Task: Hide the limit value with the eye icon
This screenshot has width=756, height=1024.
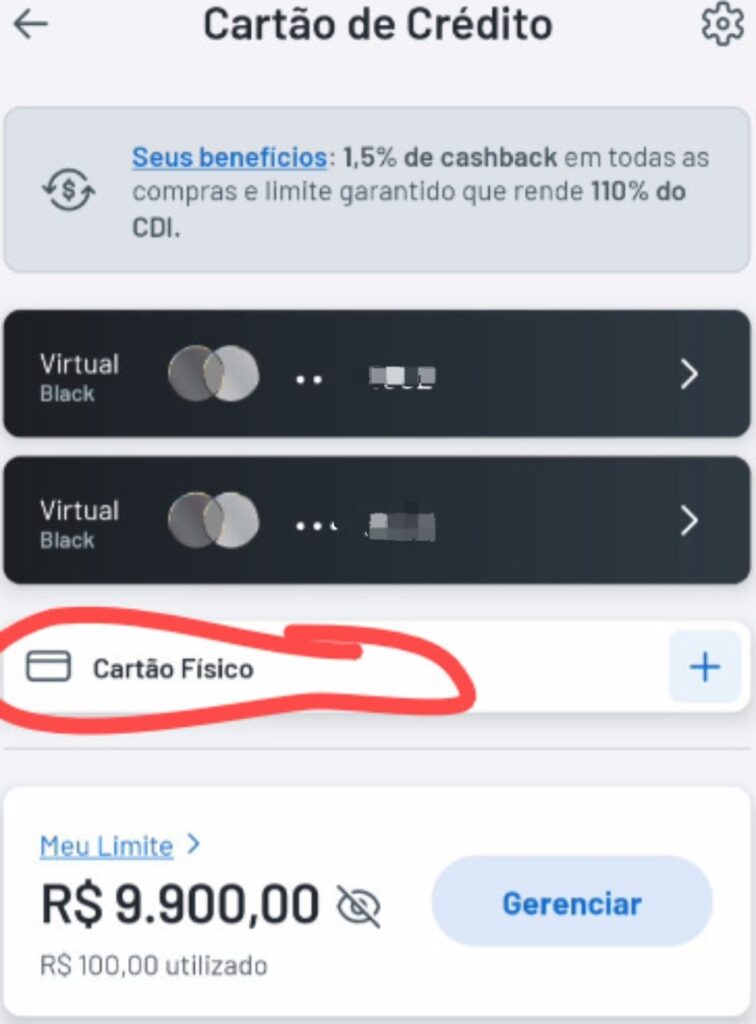Action: tap(359, 905)
